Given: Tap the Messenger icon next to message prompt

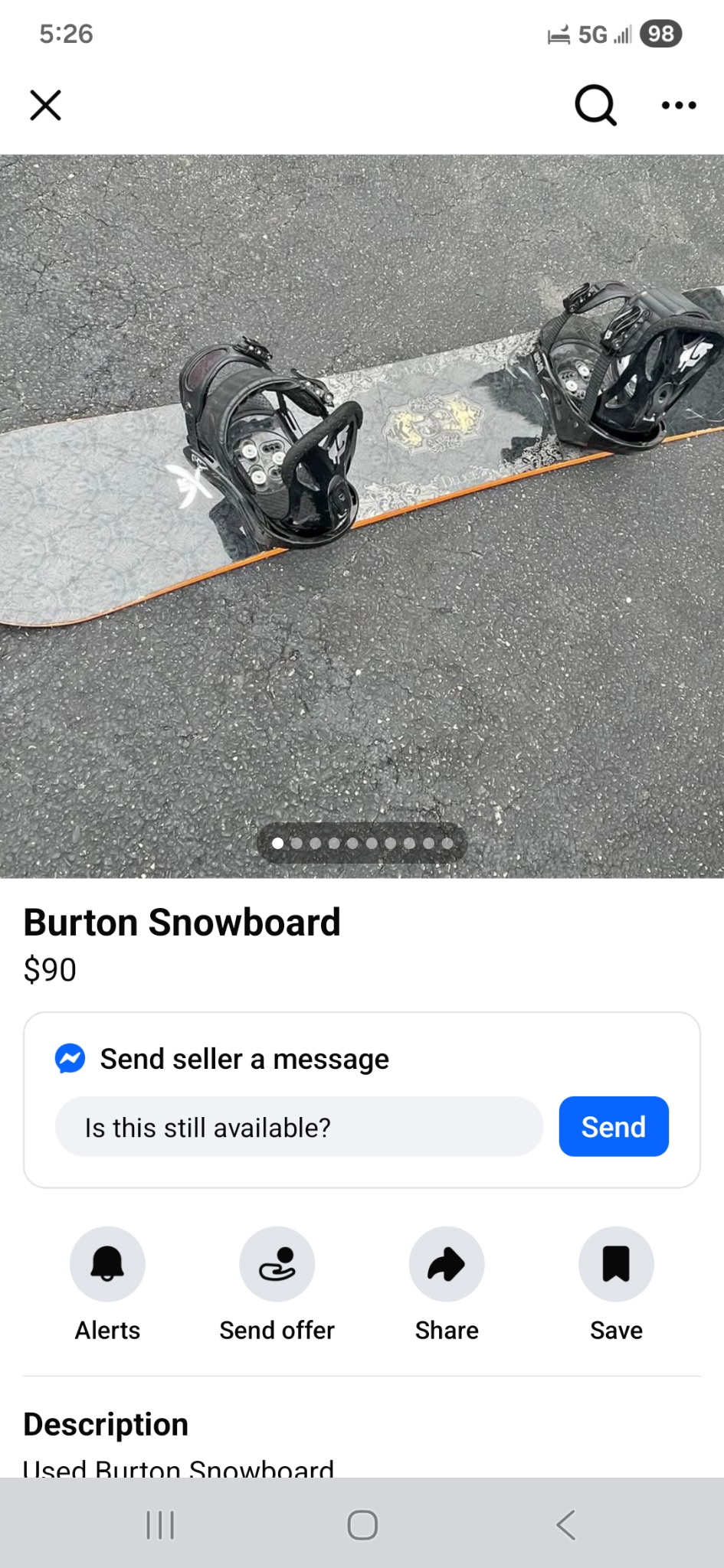Looking at the screenshot, I should (70, 1058).
